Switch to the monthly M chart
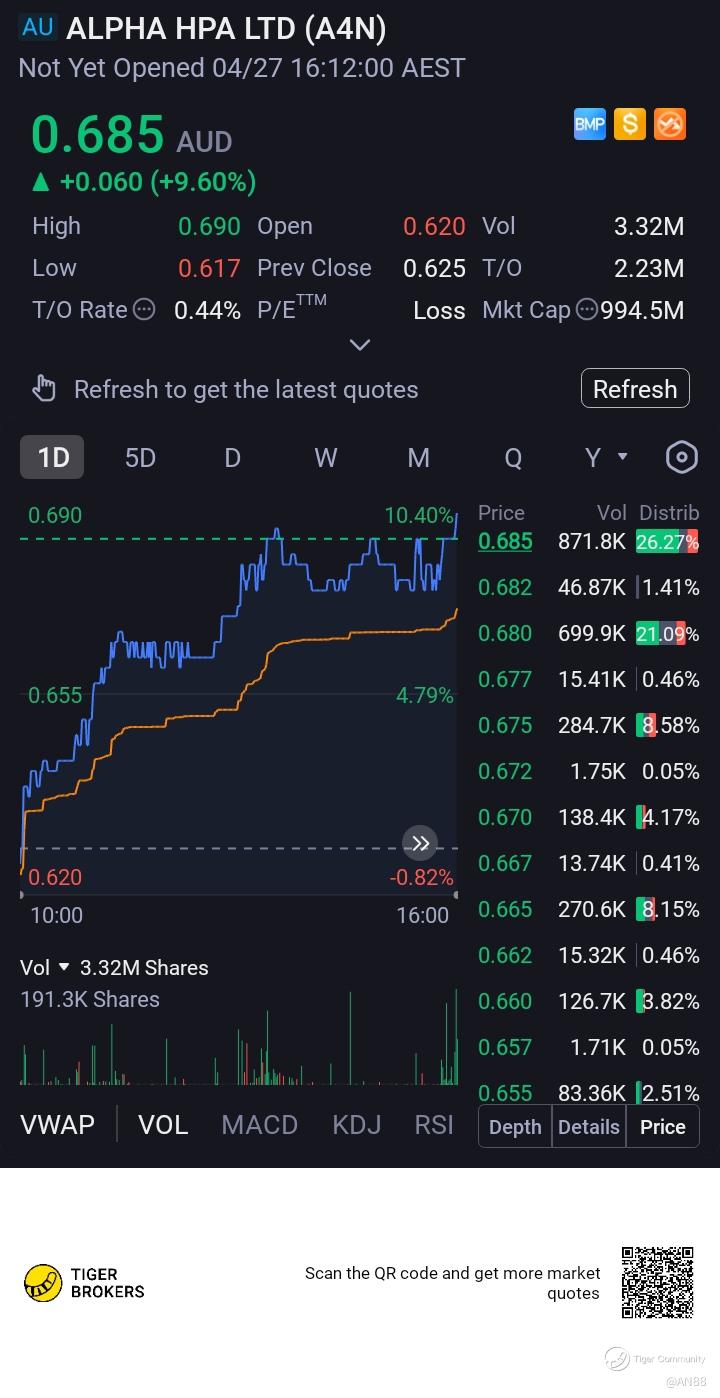 click(x=418, y=458)
